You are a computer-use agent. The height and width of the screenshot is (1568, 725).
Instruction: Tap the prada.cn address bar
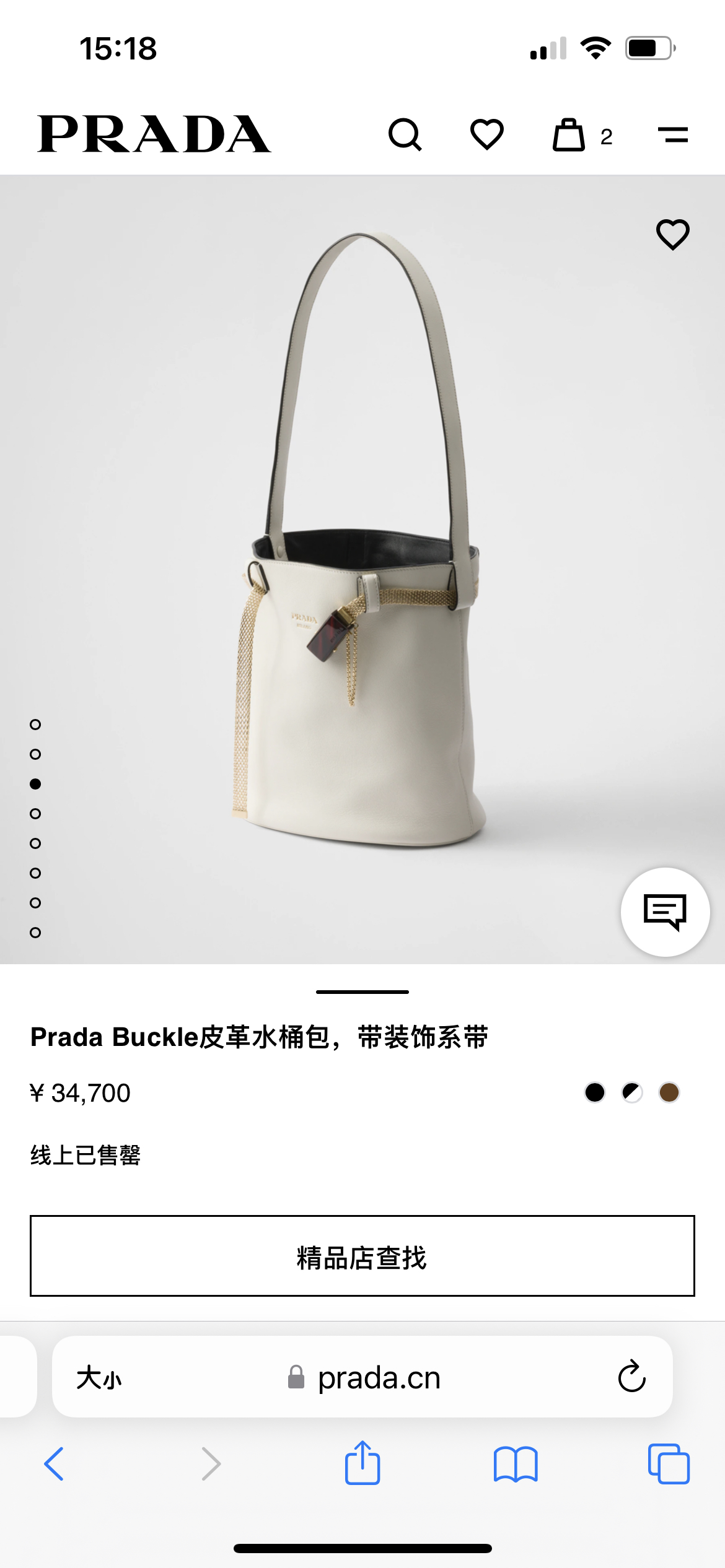362,1377
